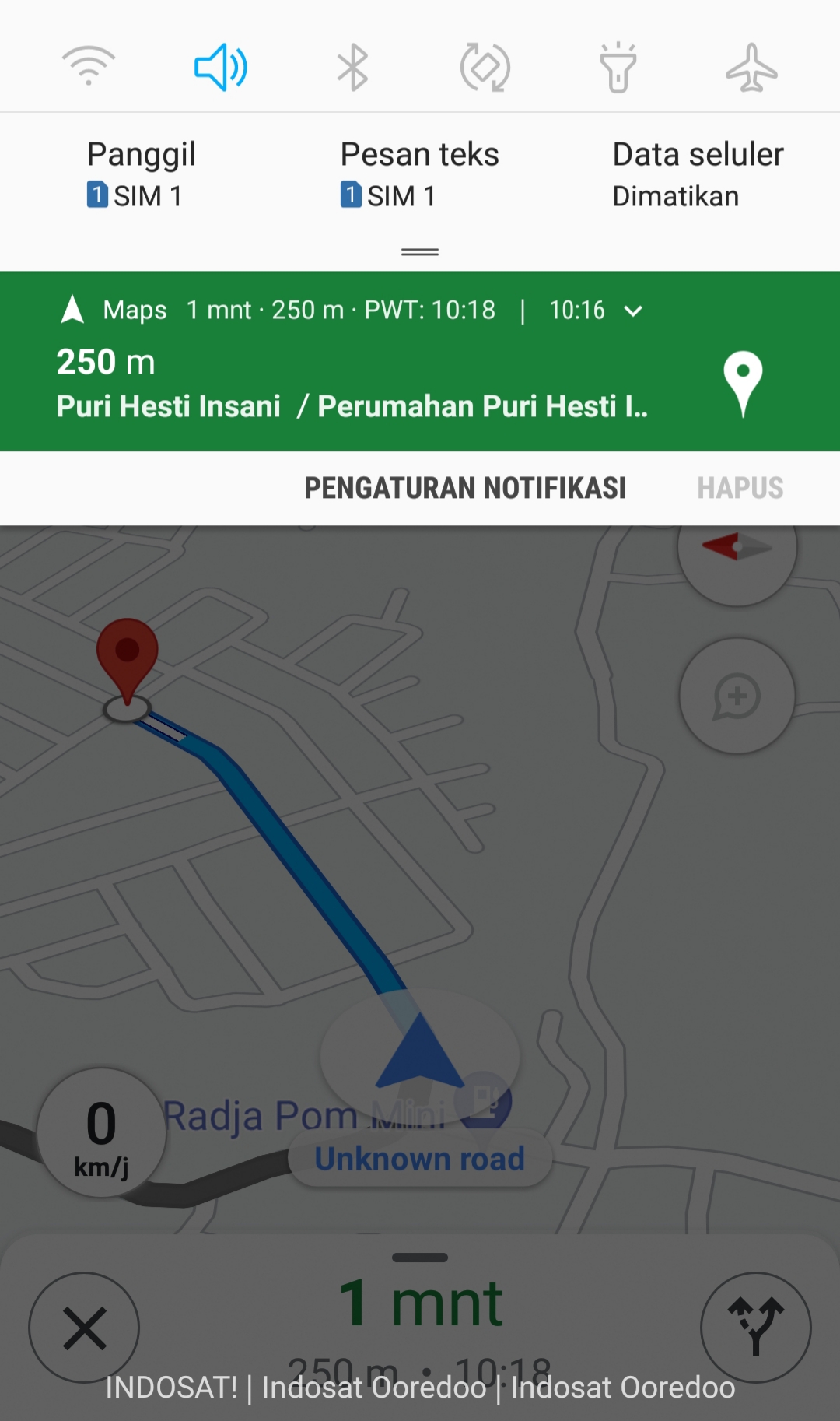Open Data seluler SIM setting
Screen dimensions: 840x1421
[x=698, y=174]
